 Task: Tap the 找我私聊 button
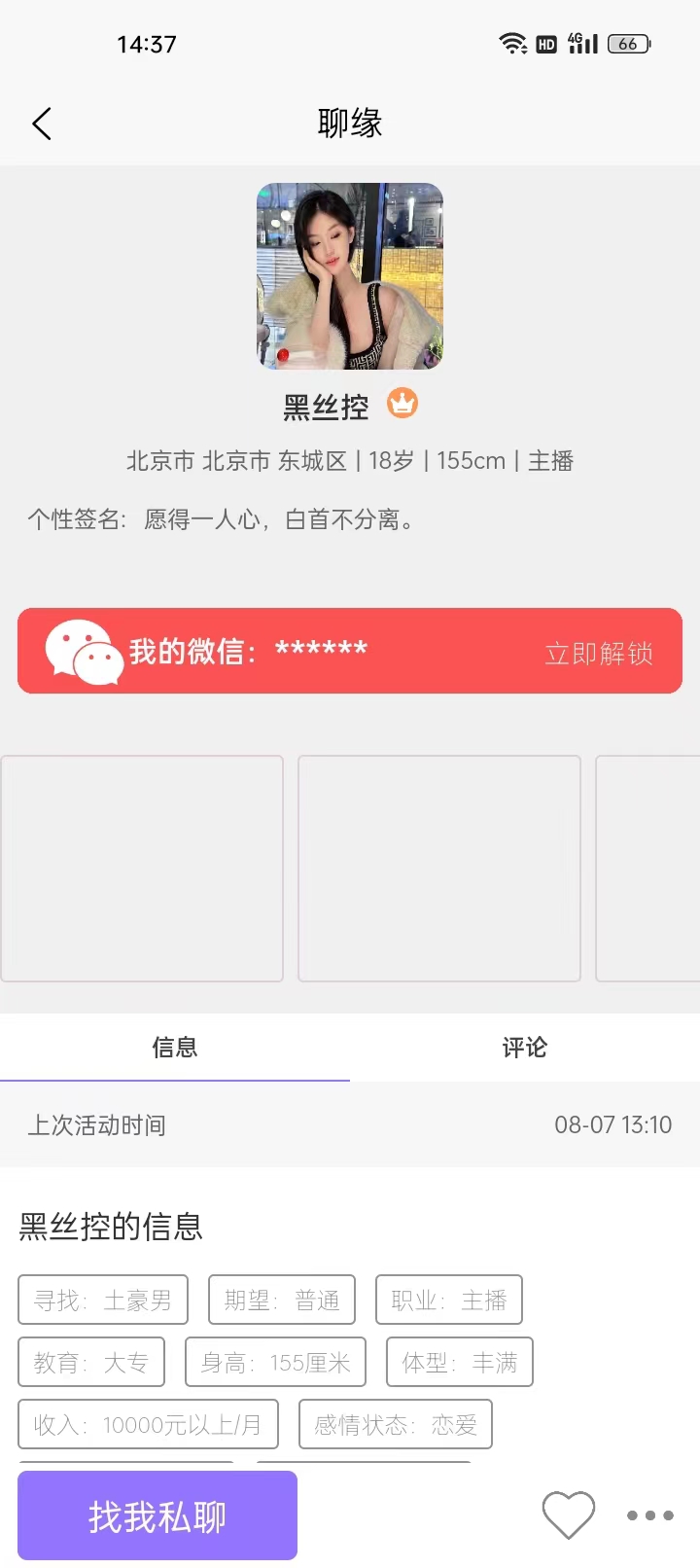pyautogui.click(x=157, y=1515)
